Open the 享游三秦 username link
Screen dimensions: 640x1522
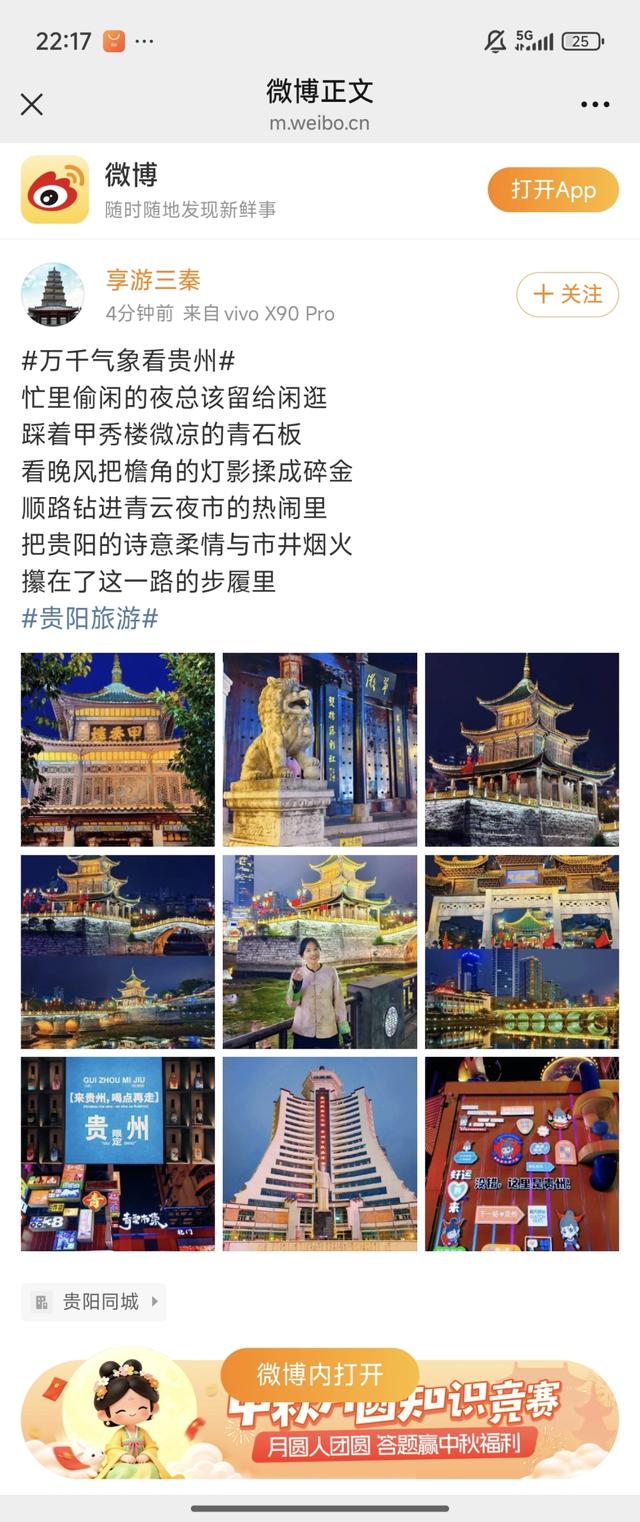click(x=153, y=280)
